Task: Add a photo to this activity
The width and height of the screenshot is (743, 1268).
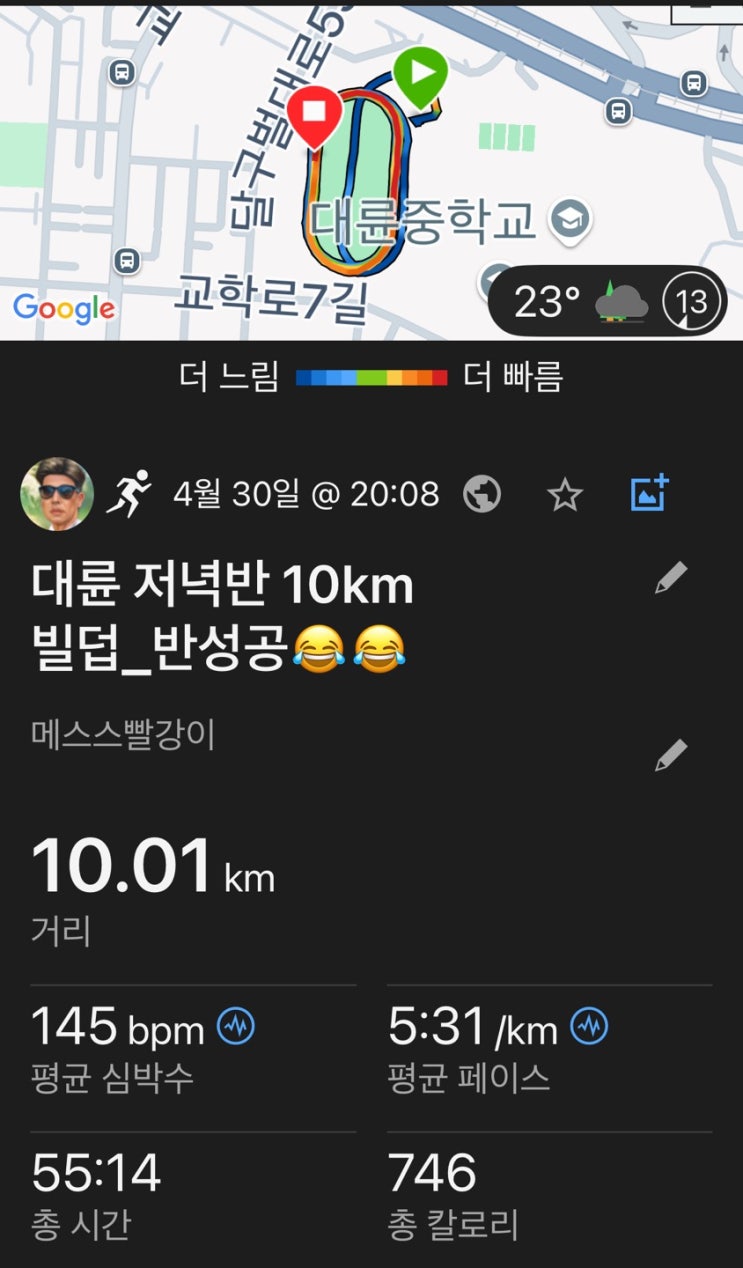Action: click(x=649, y=493)
